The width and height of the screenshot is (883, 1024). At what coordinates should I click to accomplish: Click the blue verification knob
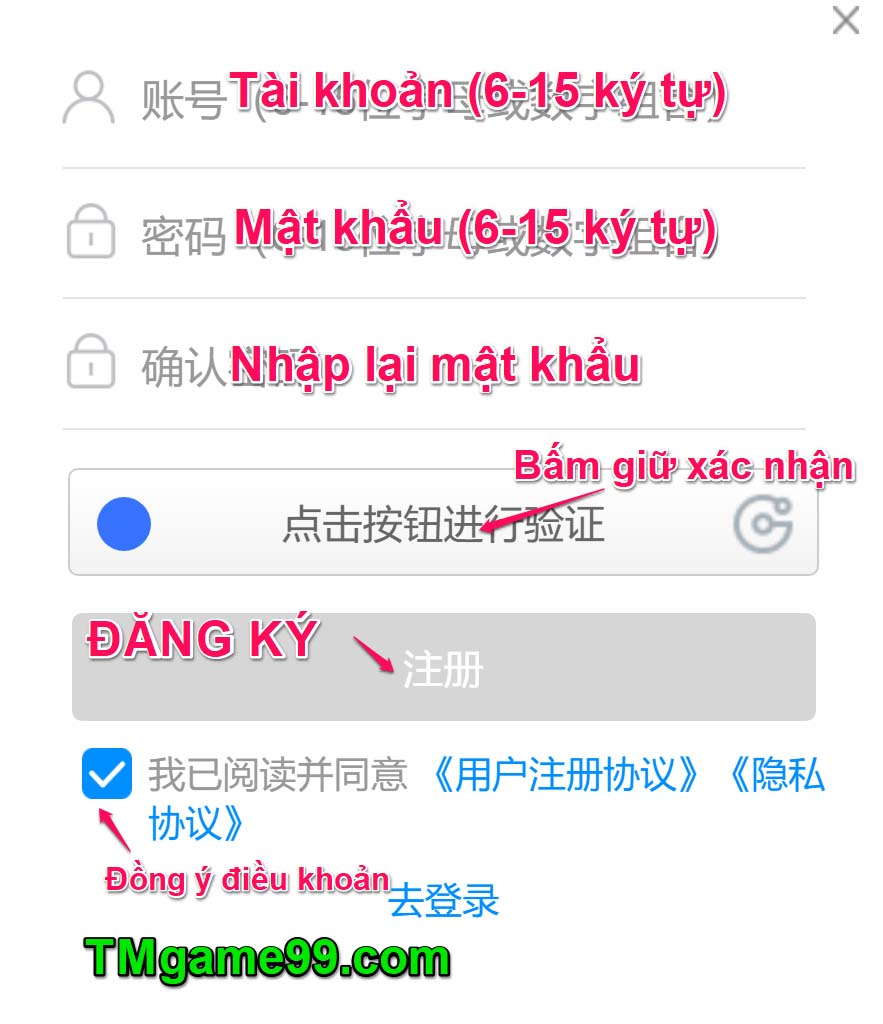(x=122, y=523)
